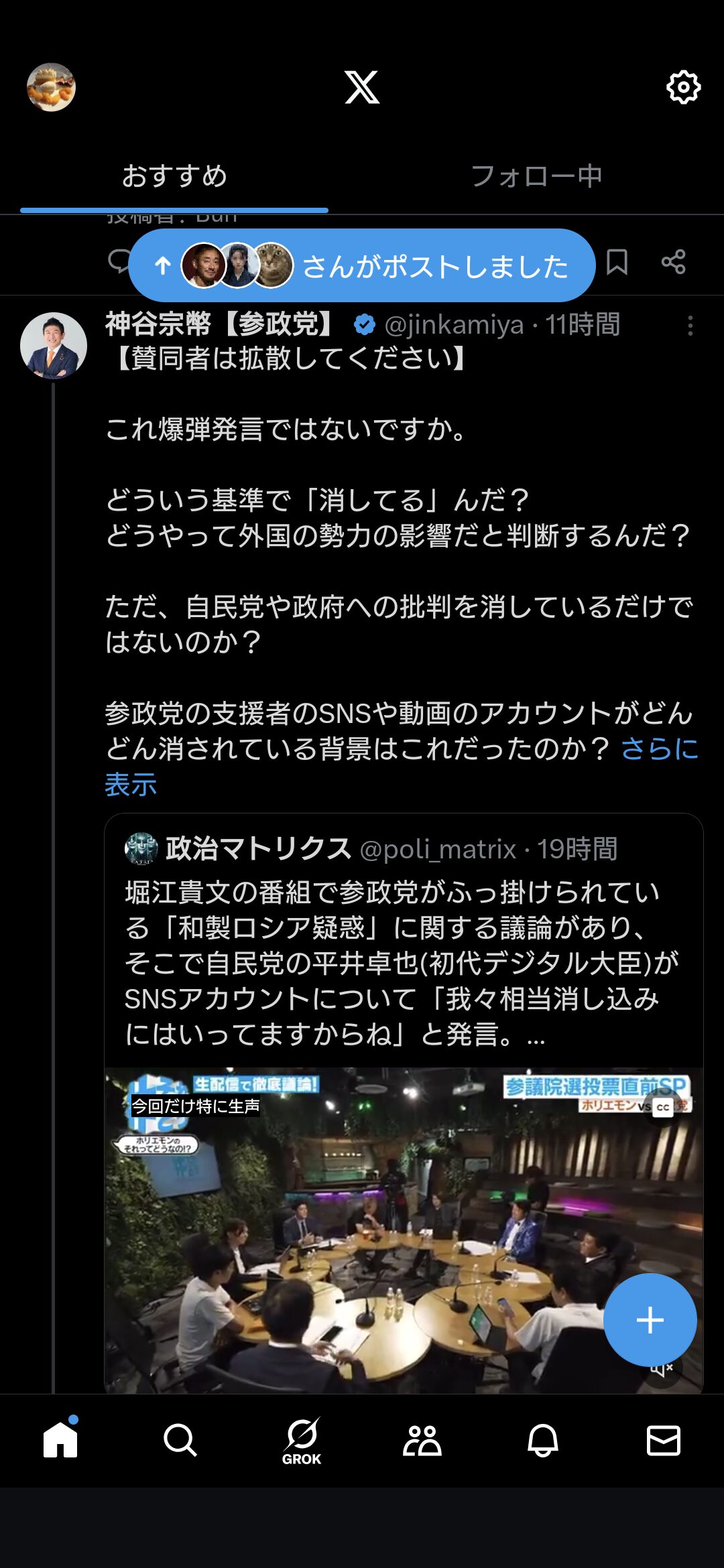Switch to the フォロー中 tab
724x1568 pixels.
536,176
